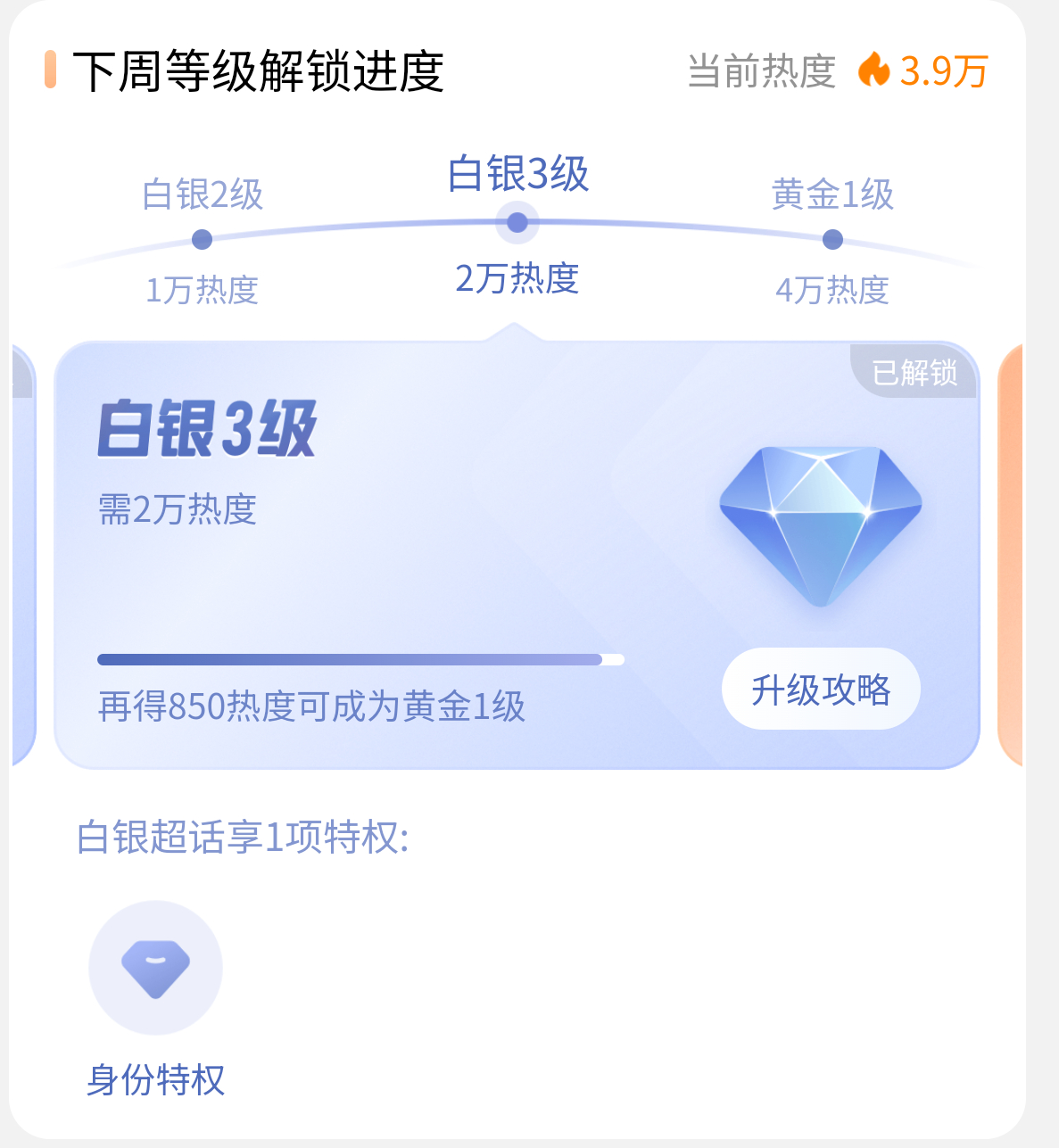Image resolution: width=1059 pixels, height=1148 pixels.
Task: Open the 升级攻略 upgrade guide
Action: 820,690
